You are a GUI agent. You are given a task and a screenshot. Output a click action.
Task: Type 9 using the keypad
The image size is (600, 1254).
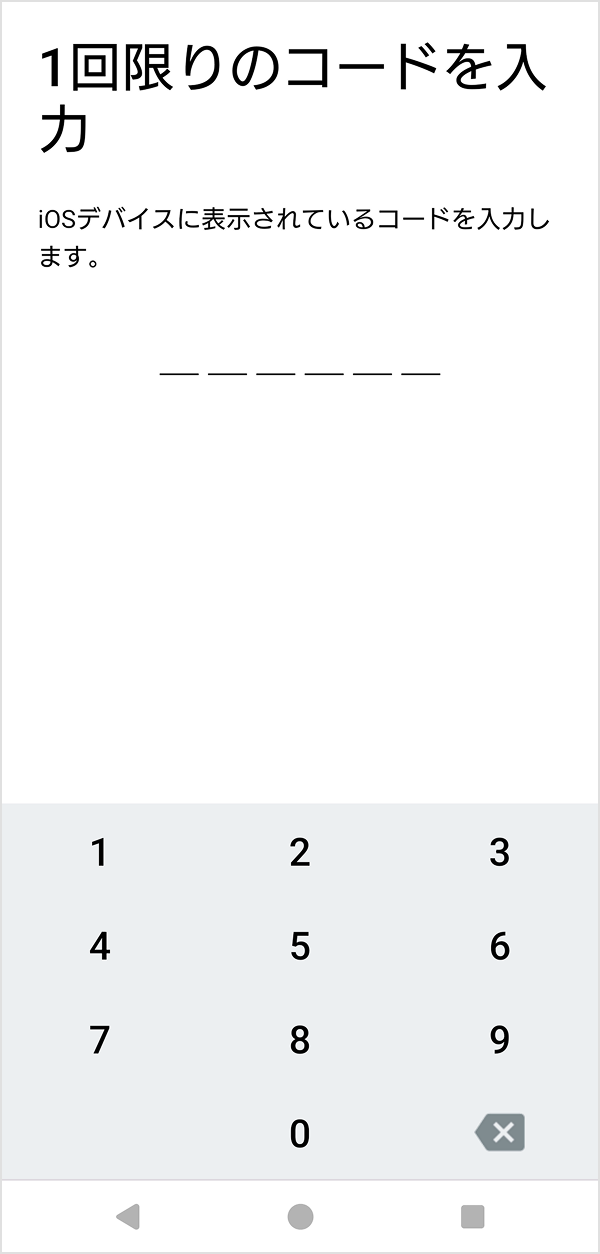point(500,1040)
